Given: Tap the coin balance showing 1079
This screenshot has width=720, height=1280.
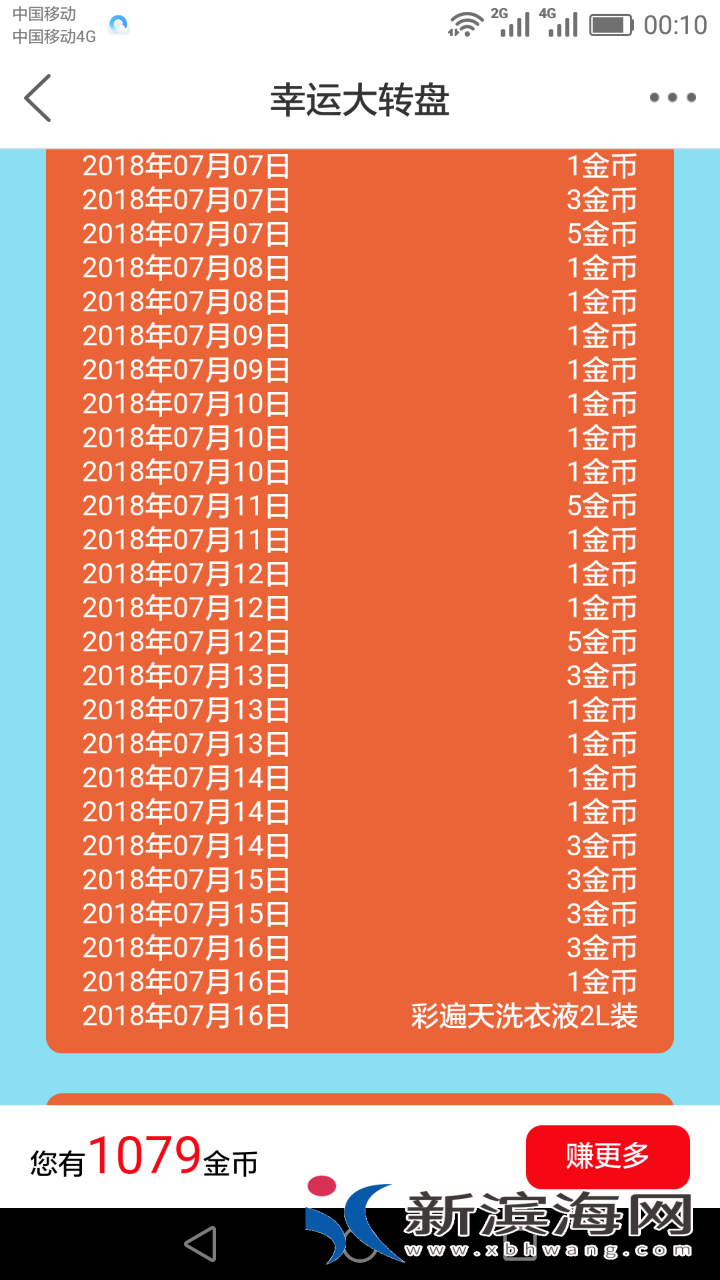Looking at the screenshot, I should (147, 1159).
